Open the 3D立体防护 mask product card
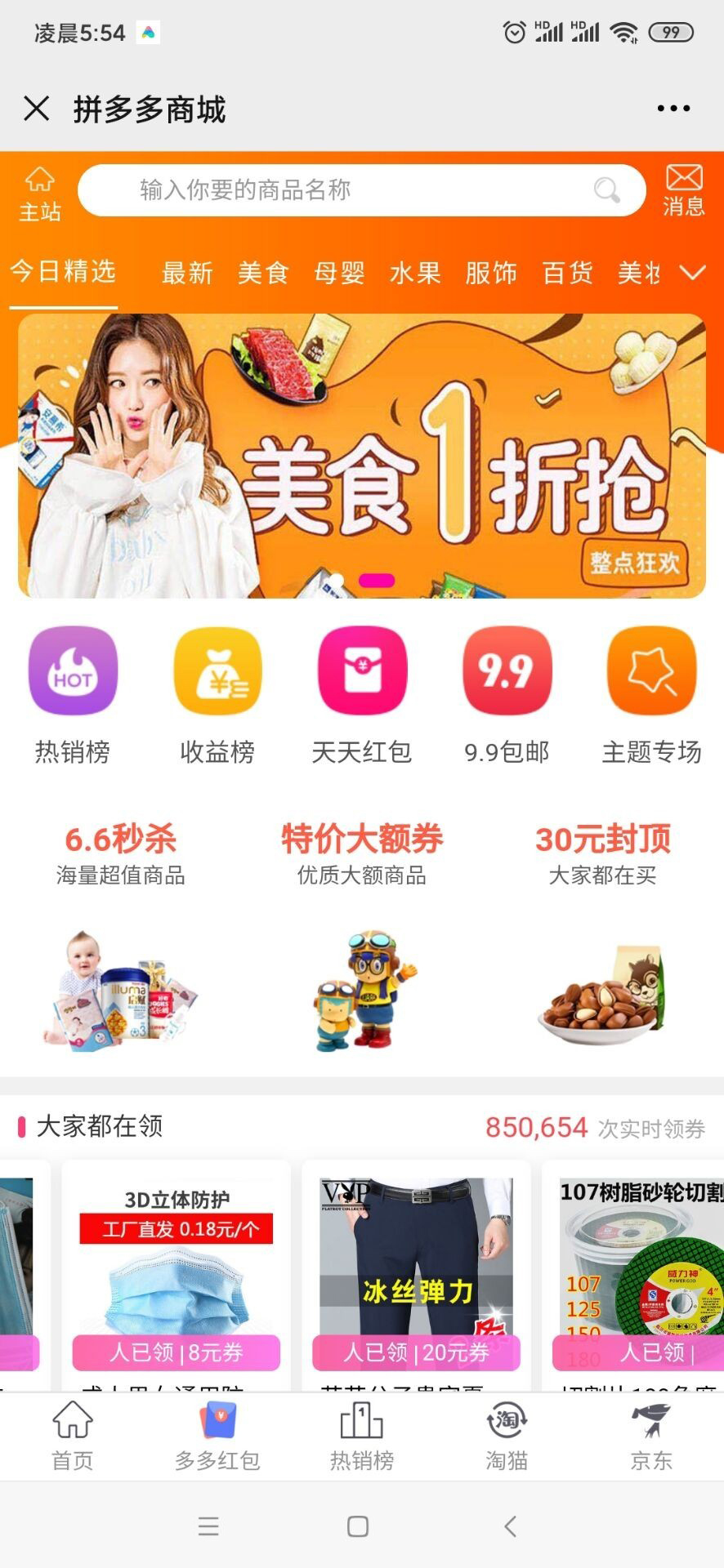This screenshot has height=1568, width=724. (177, 1274)
